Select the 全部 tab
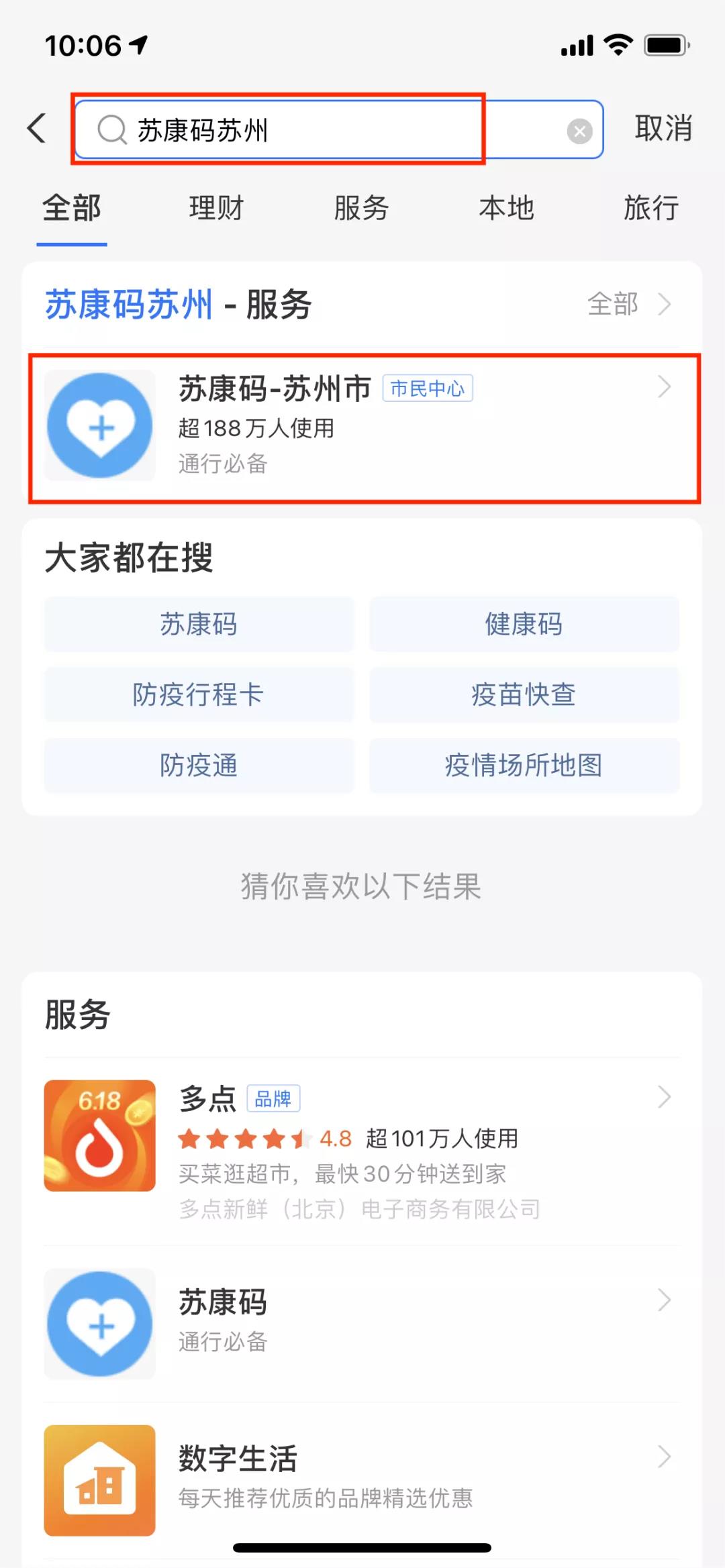 (x=72, y=208)
